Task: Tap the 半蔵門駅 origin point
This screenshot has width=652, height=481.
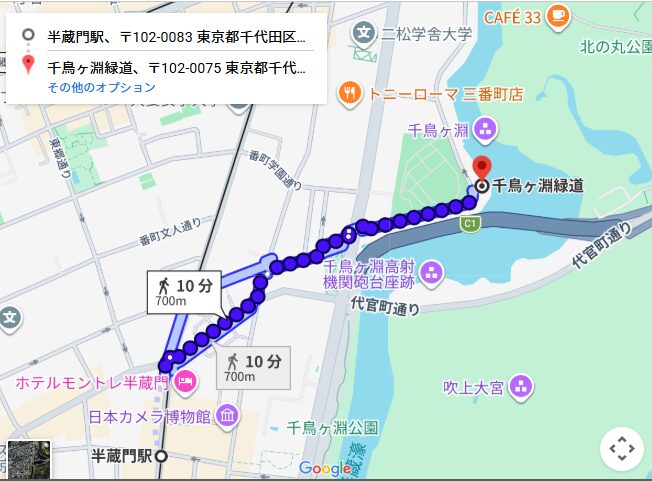Action: pyautogui.click(x=162, y=456)
